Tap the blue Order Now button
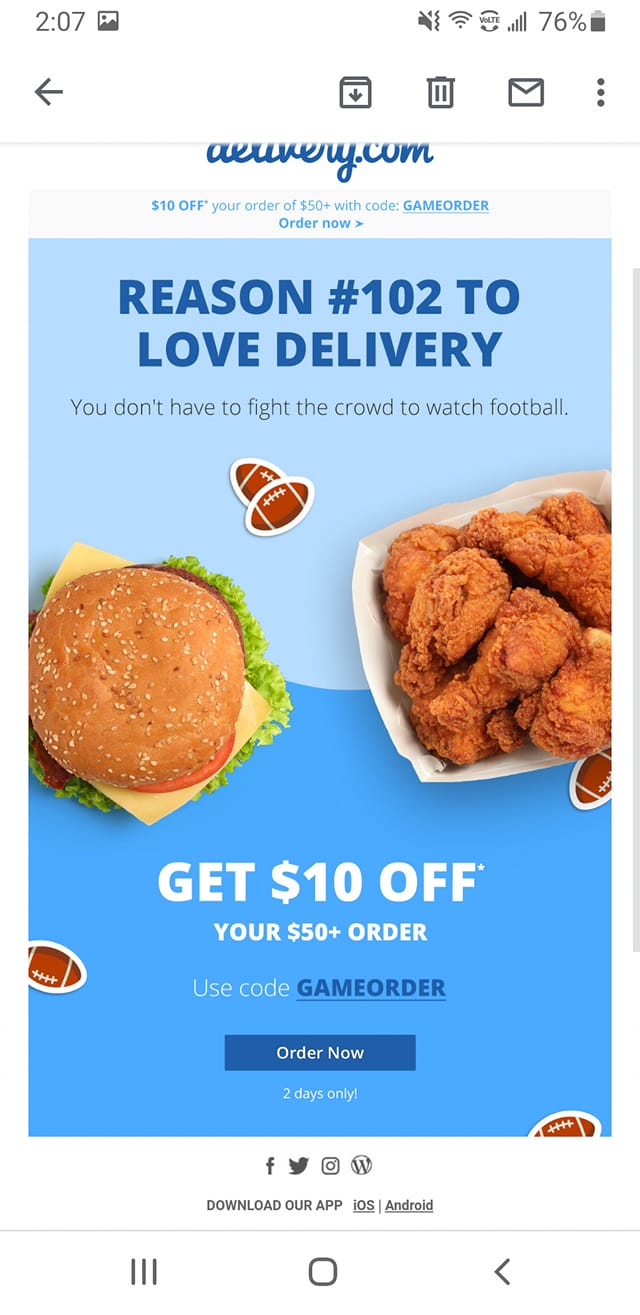 [320, 1053]
